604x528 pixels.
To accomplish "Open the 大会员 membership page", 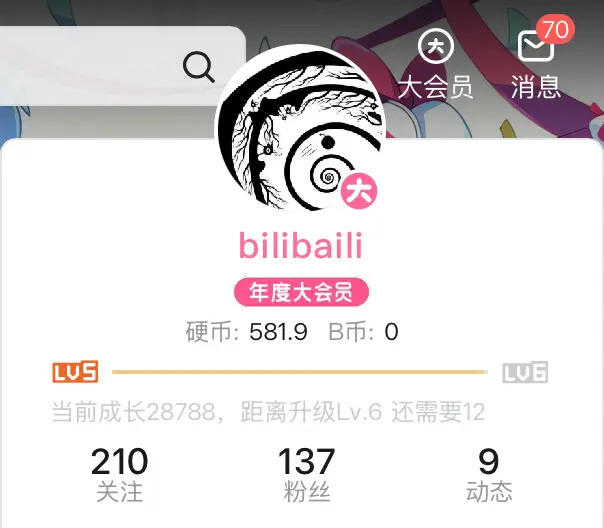I will point(435,64).
